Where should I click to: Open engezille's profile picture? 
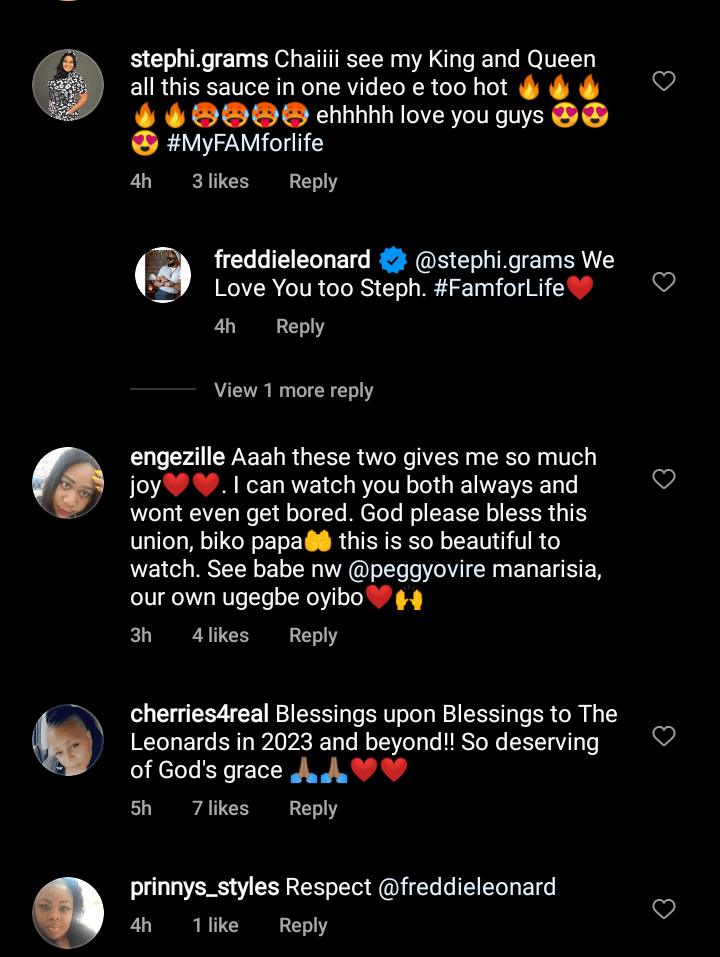68,482
